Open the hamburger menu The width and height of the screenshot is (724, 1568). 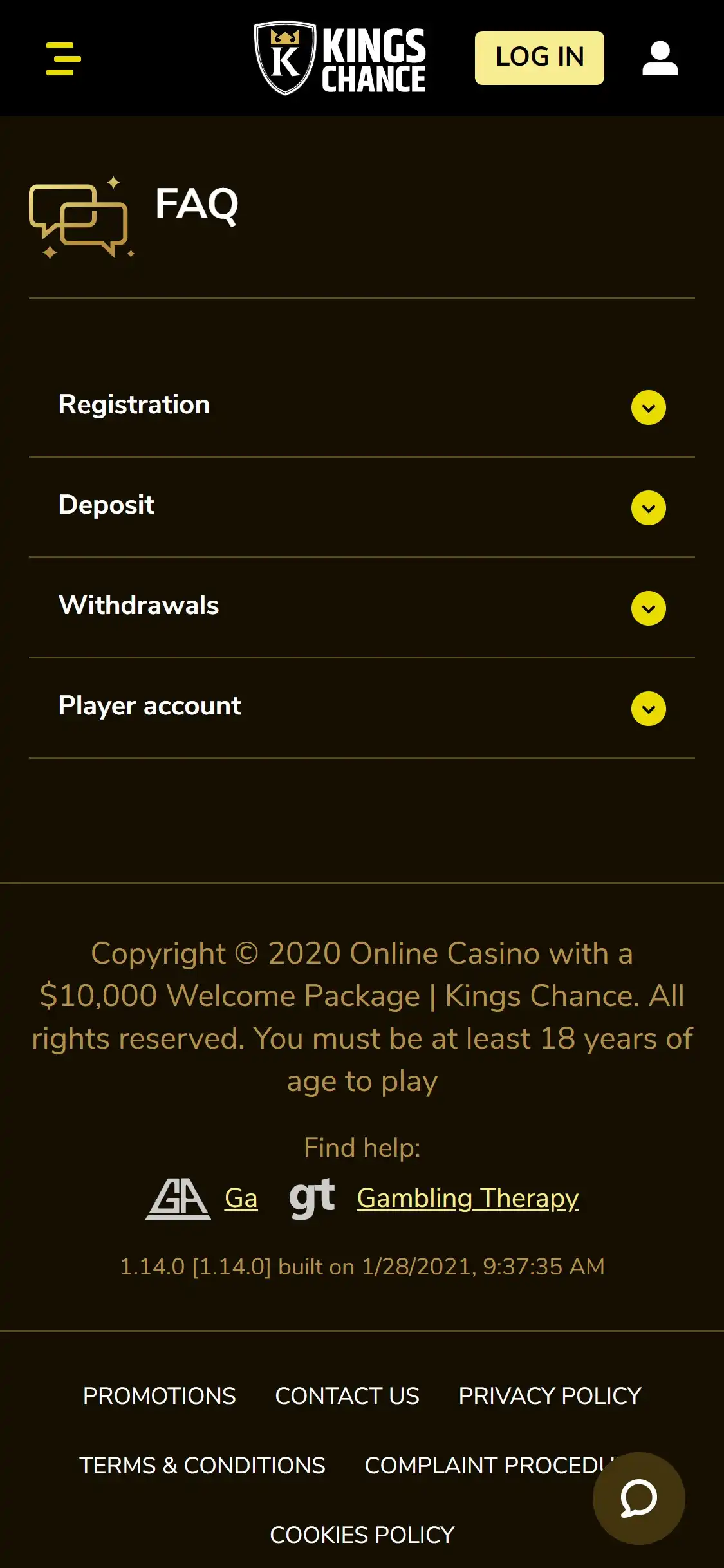click(x=63, y=59)
